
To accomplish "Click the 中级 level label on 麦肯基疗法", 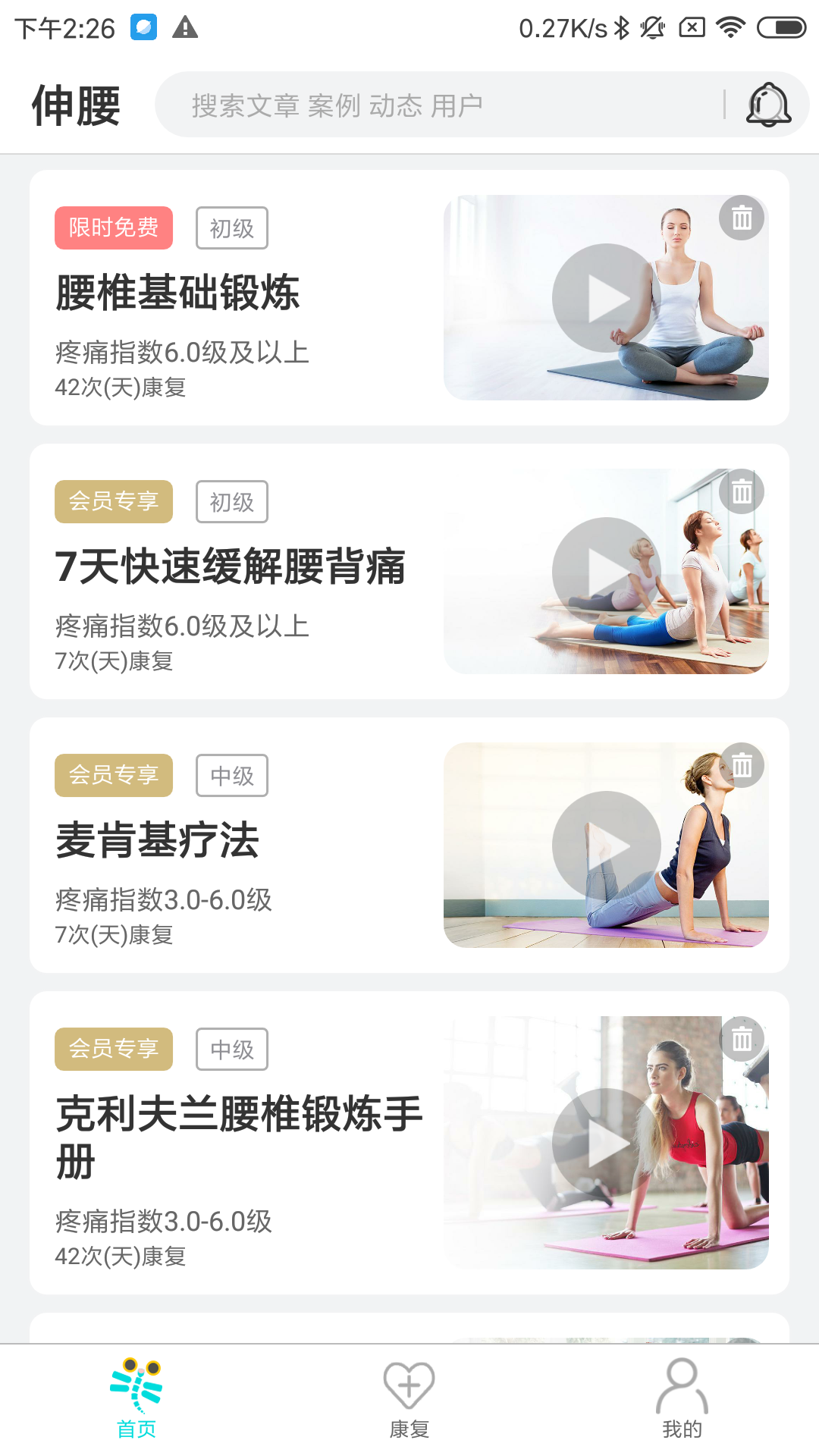I will 231,774.
